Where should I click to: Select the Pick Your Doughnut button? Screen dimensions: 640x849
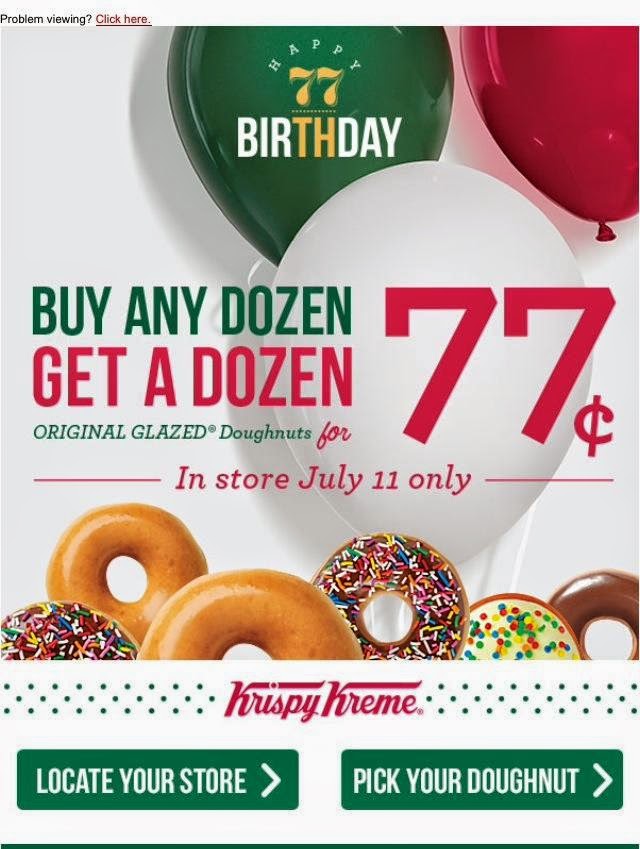[481, 780]
